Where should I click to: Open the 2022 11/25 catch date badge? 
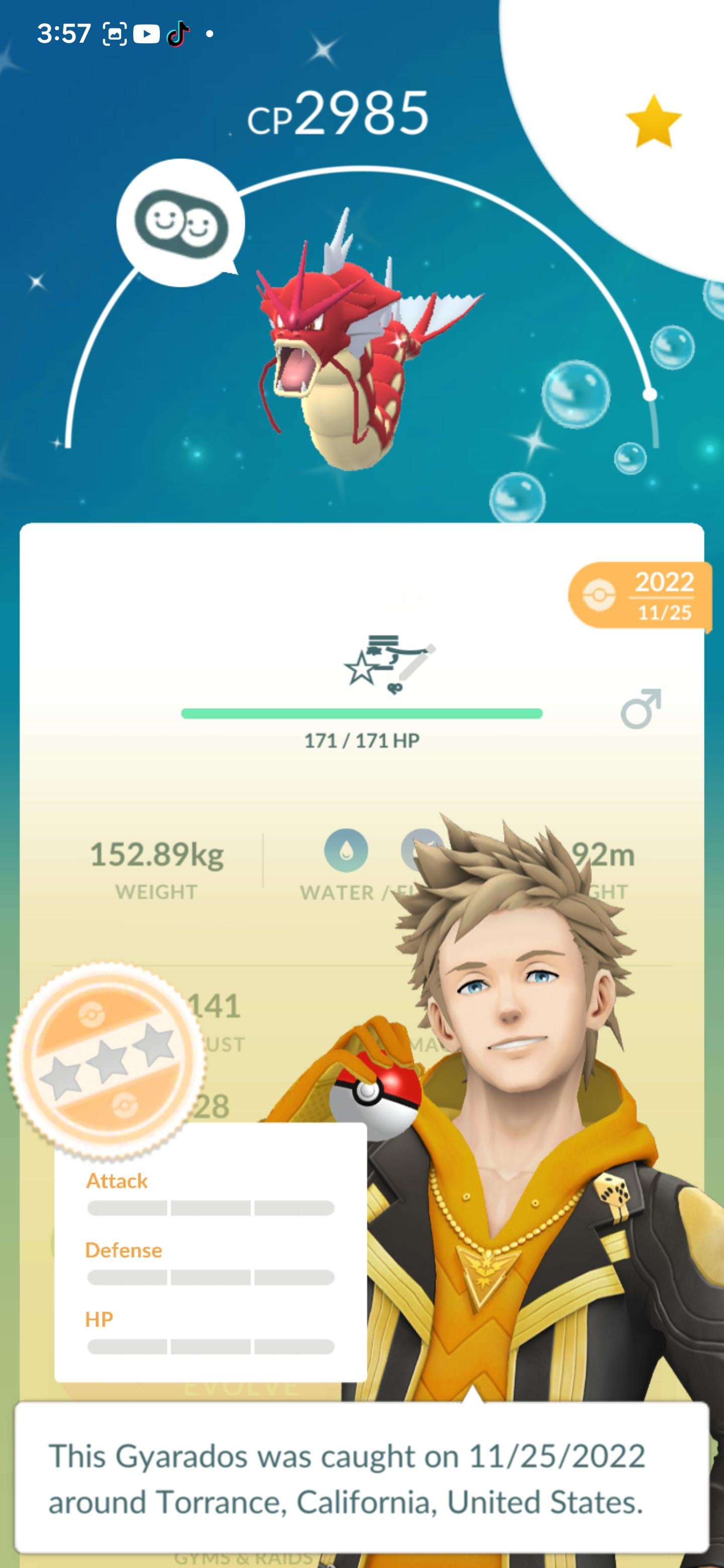pos(640,596)
